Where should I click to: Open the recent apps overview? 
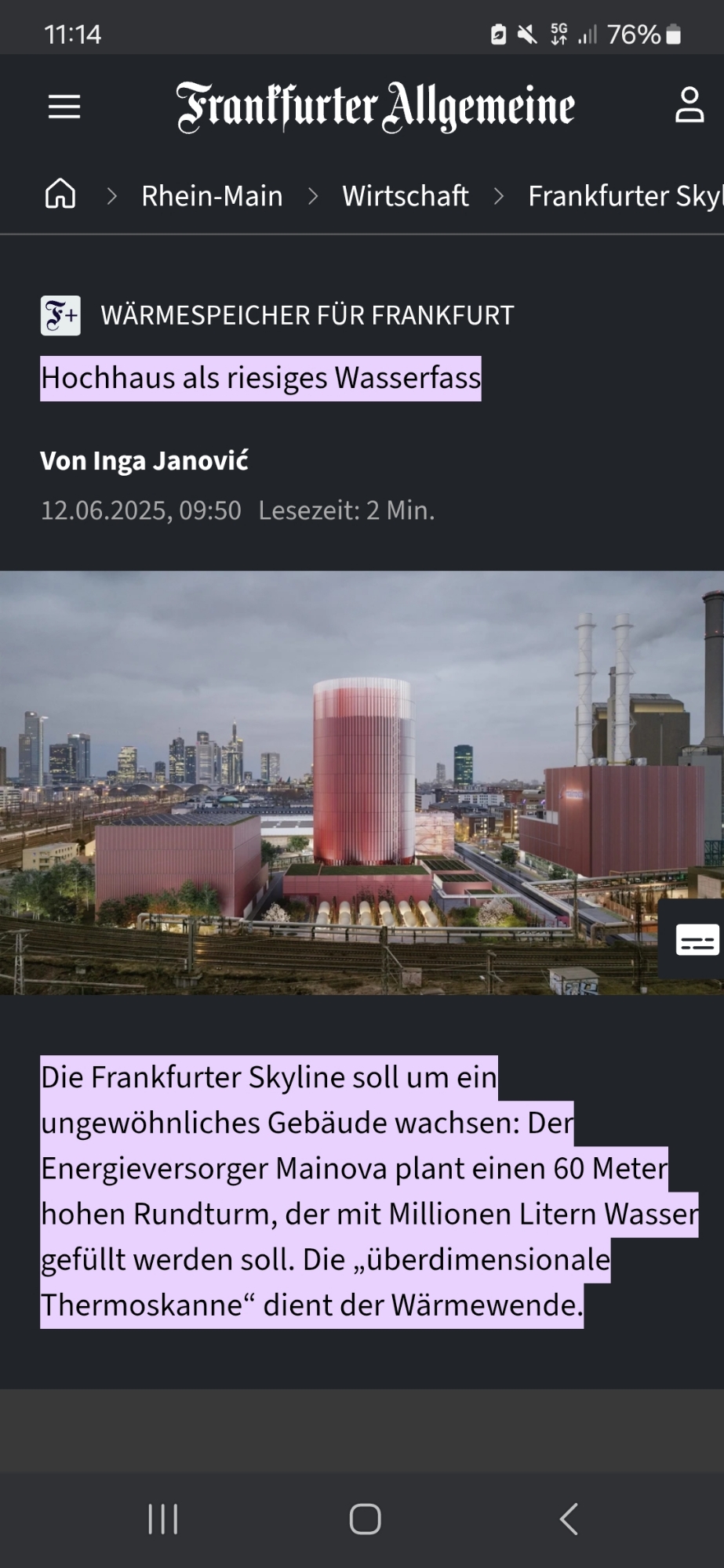coord(163,1519)
